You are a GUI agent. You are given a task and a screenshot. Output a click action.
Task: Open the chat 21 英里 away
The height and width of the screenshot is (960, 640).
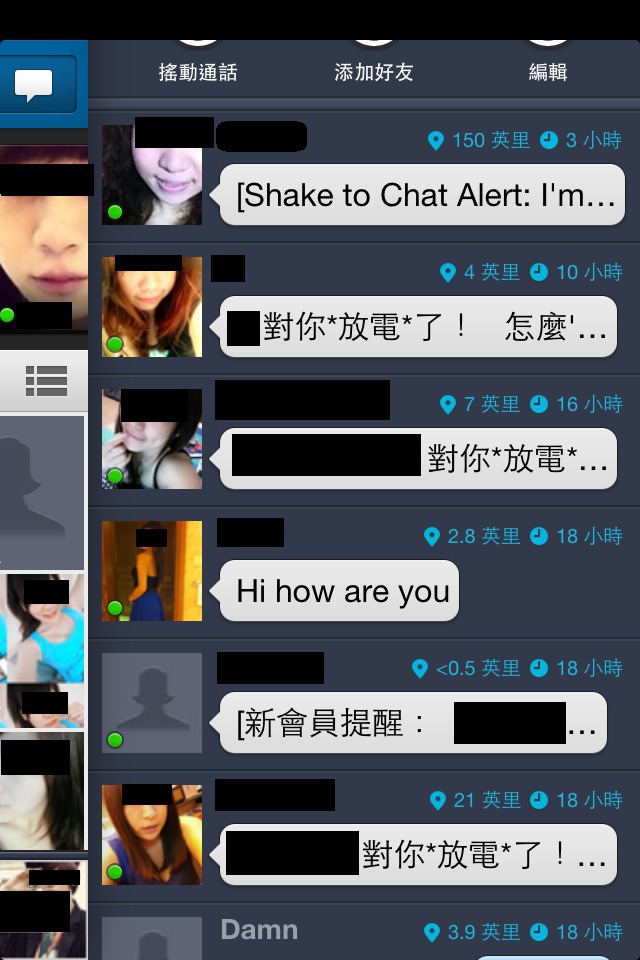[418, 854]
